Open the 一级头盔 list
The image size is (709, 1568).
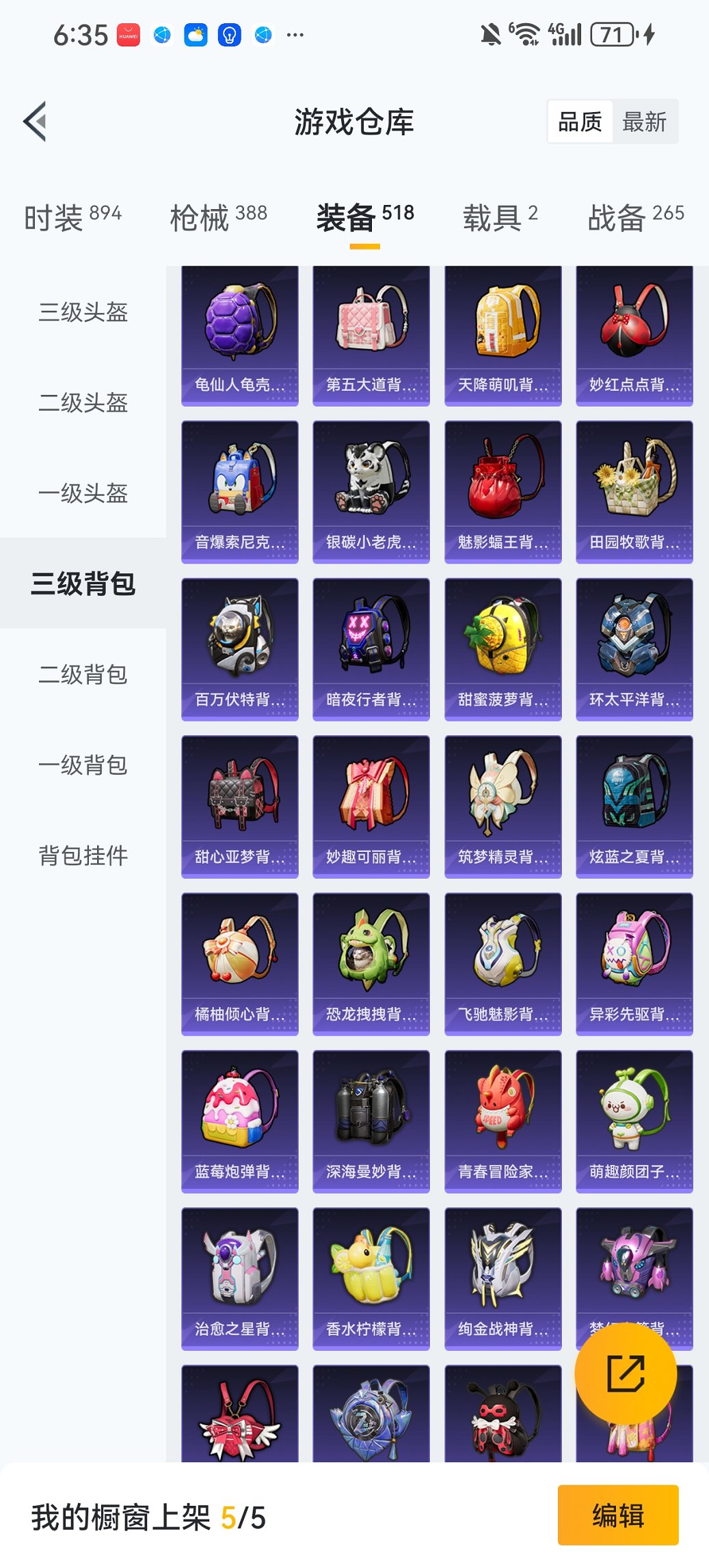(83, 493)
